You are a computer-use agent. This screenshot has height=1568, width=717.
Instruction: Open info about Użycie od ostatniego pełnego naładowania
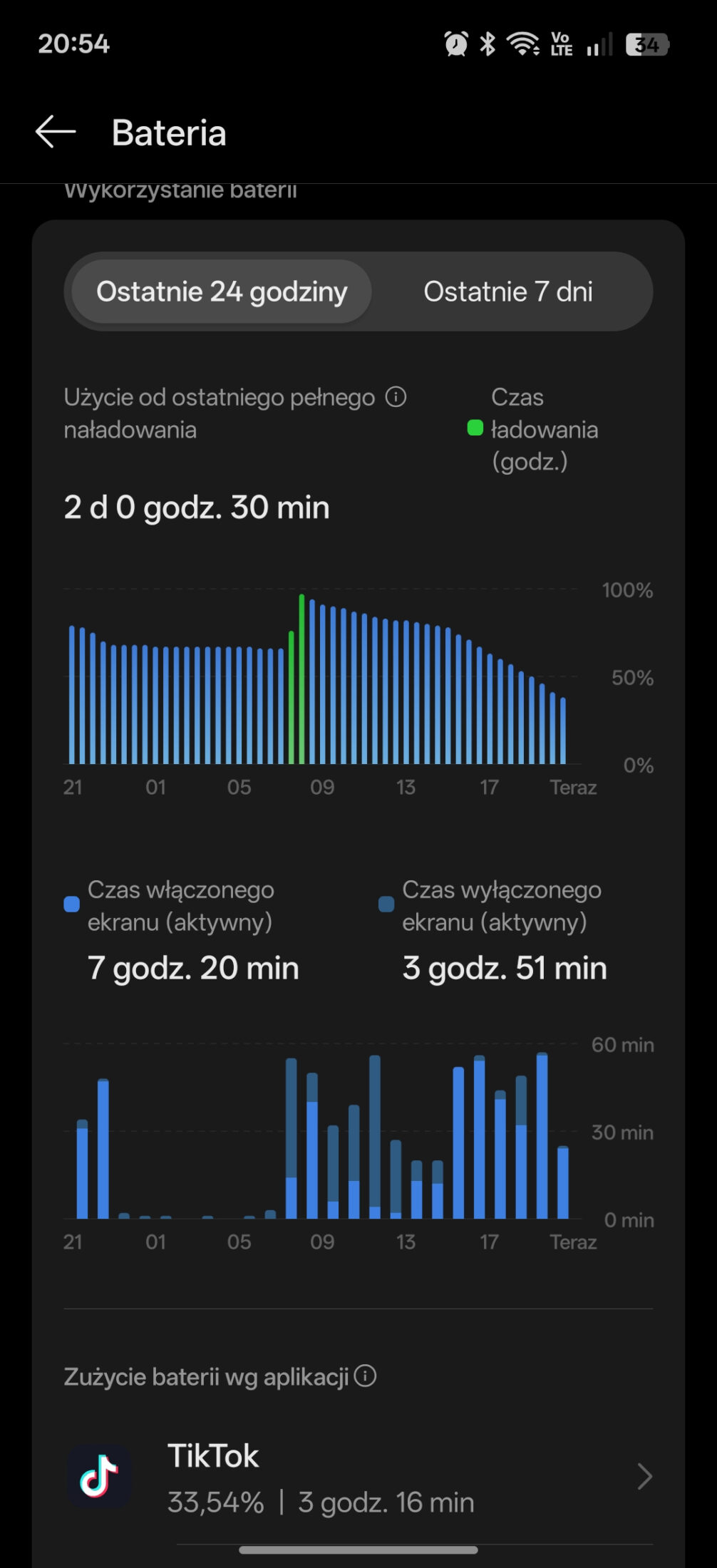pyautogui.click(x=396, y=397)
